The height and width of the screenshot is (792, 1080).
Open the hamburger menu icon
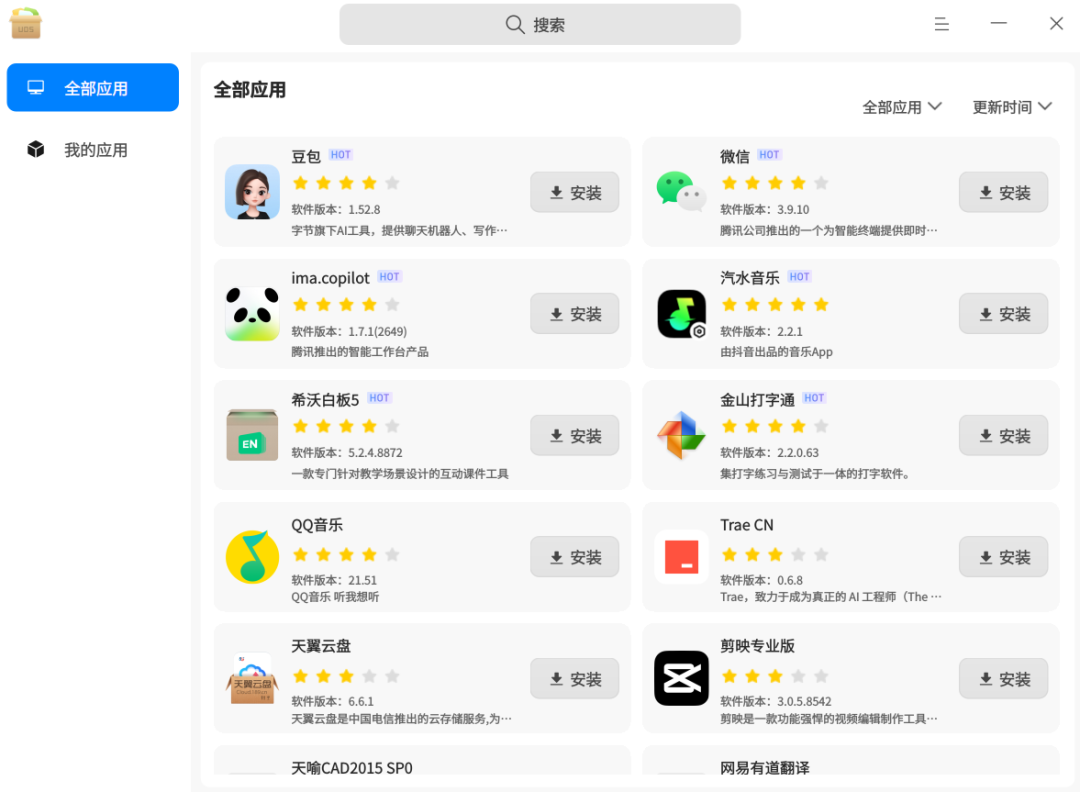[941, 24]
